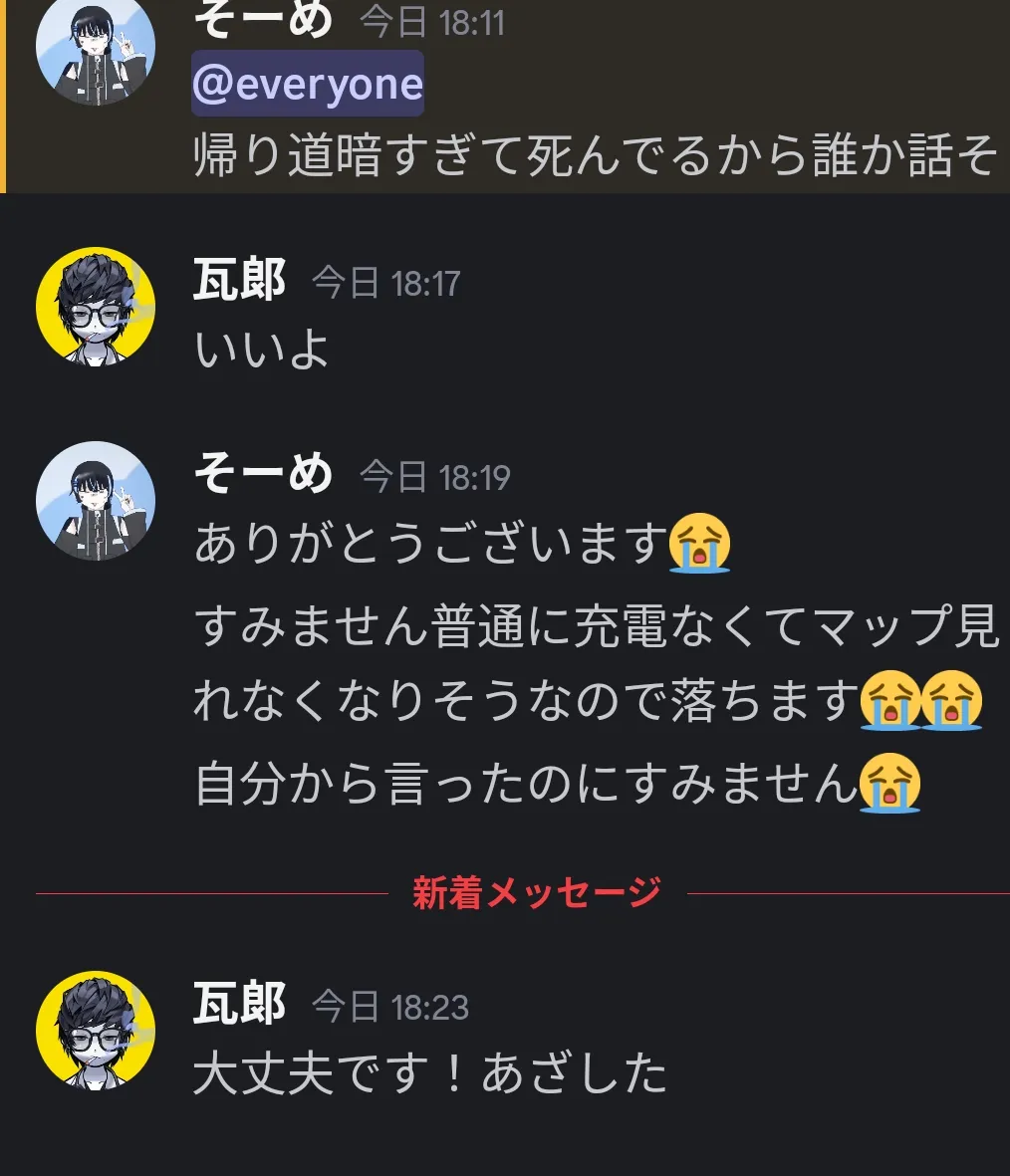Tap the username 瓦郎 on the 18:23 message
1010x1176 pixels.
pos(239,1004)
